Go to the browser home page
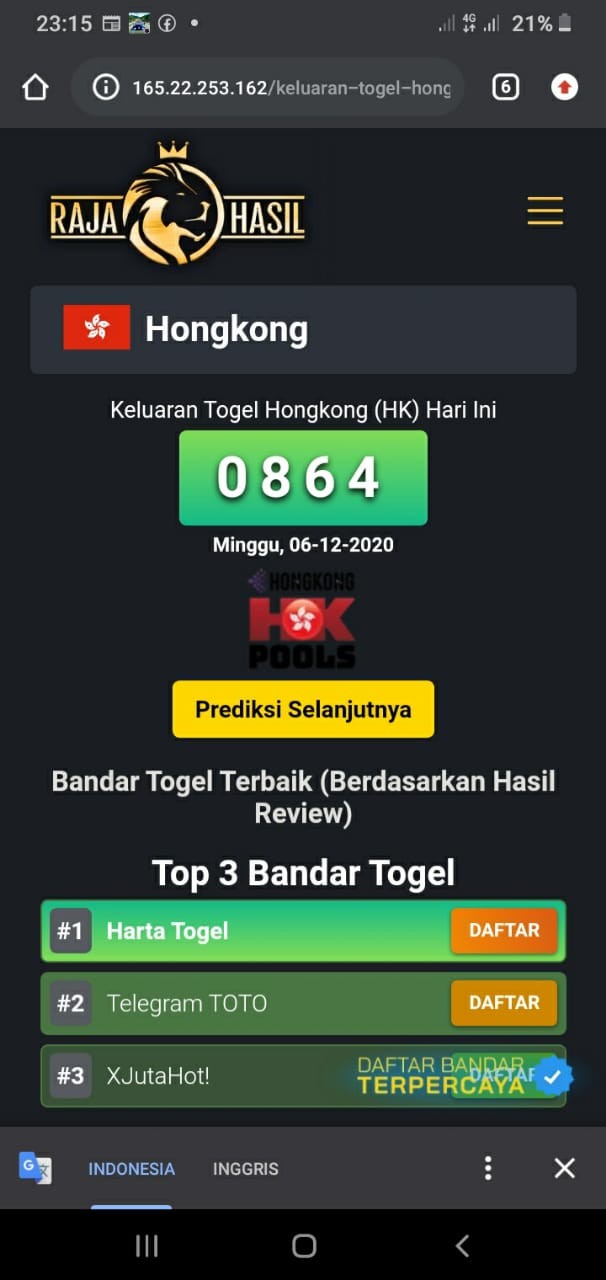 tap(35, 88)
